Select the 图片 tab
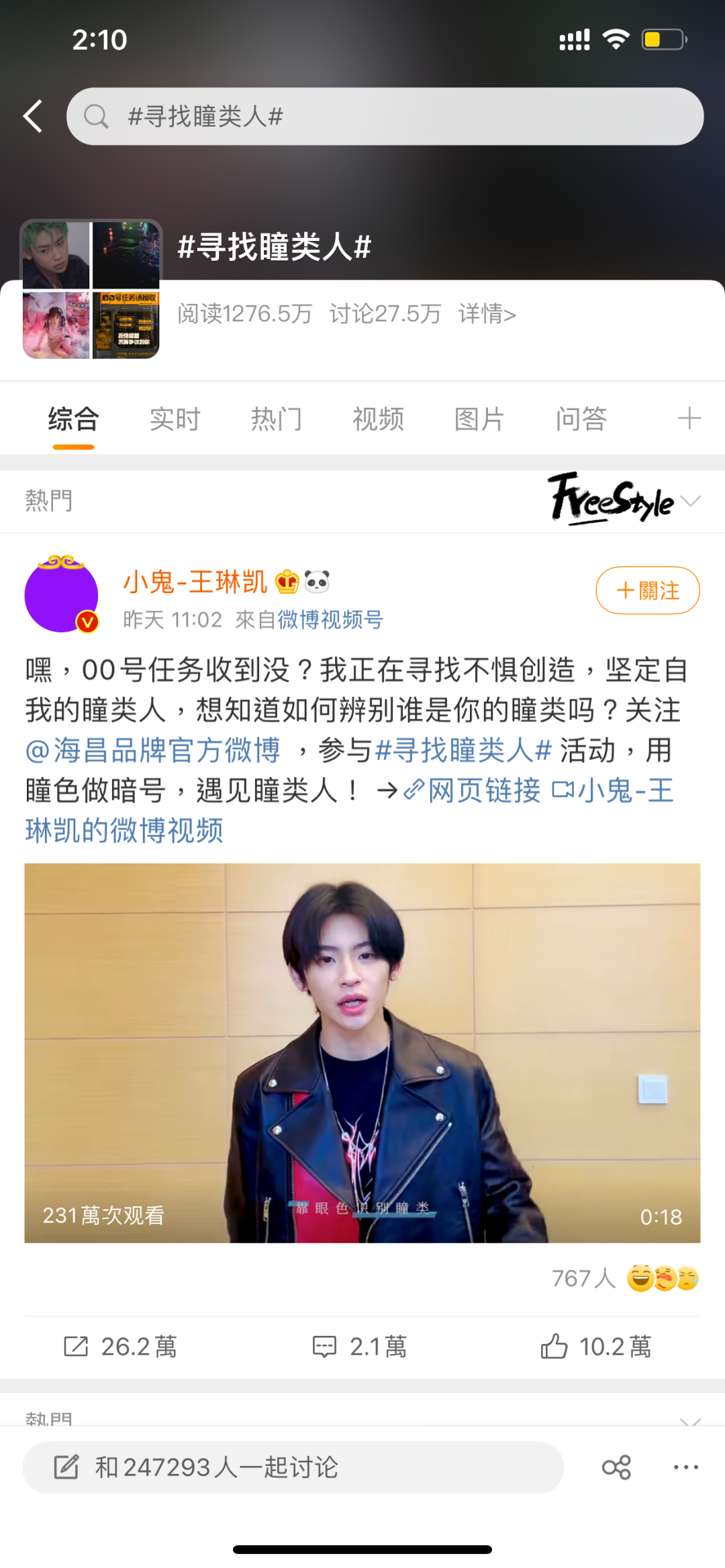 479,419
